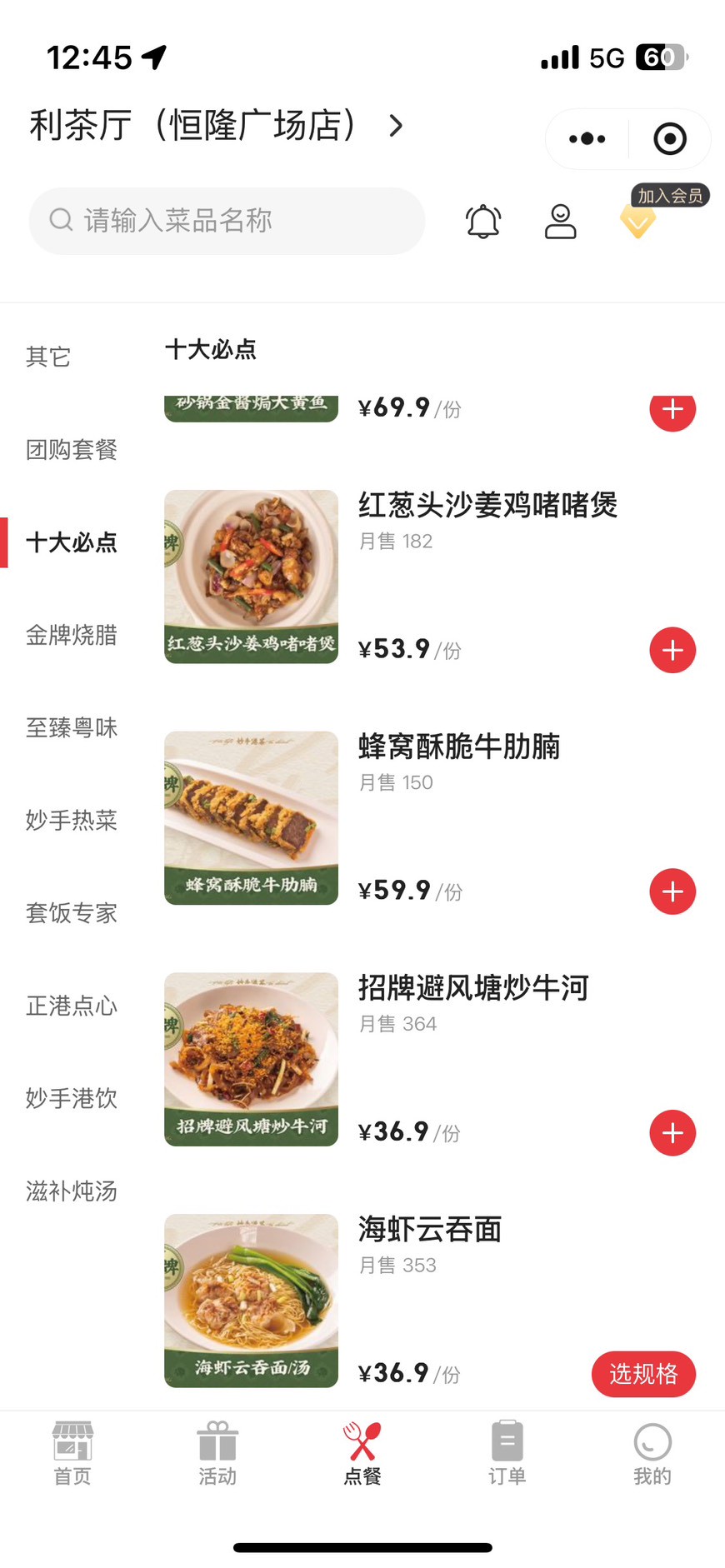The width and height of the screenshot is (725, 1568).
Task: Go to the 首页 tab
Action: click(x=72, y=1454)
